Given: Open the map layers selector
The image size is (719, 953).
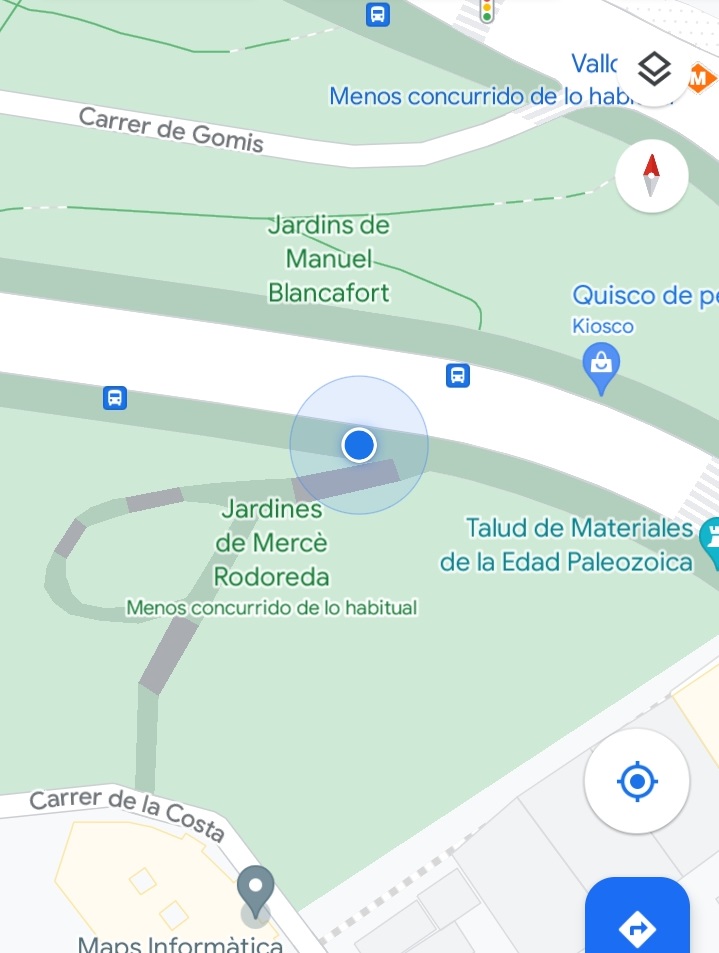Looking at the screenshot, I should point(653,70).
